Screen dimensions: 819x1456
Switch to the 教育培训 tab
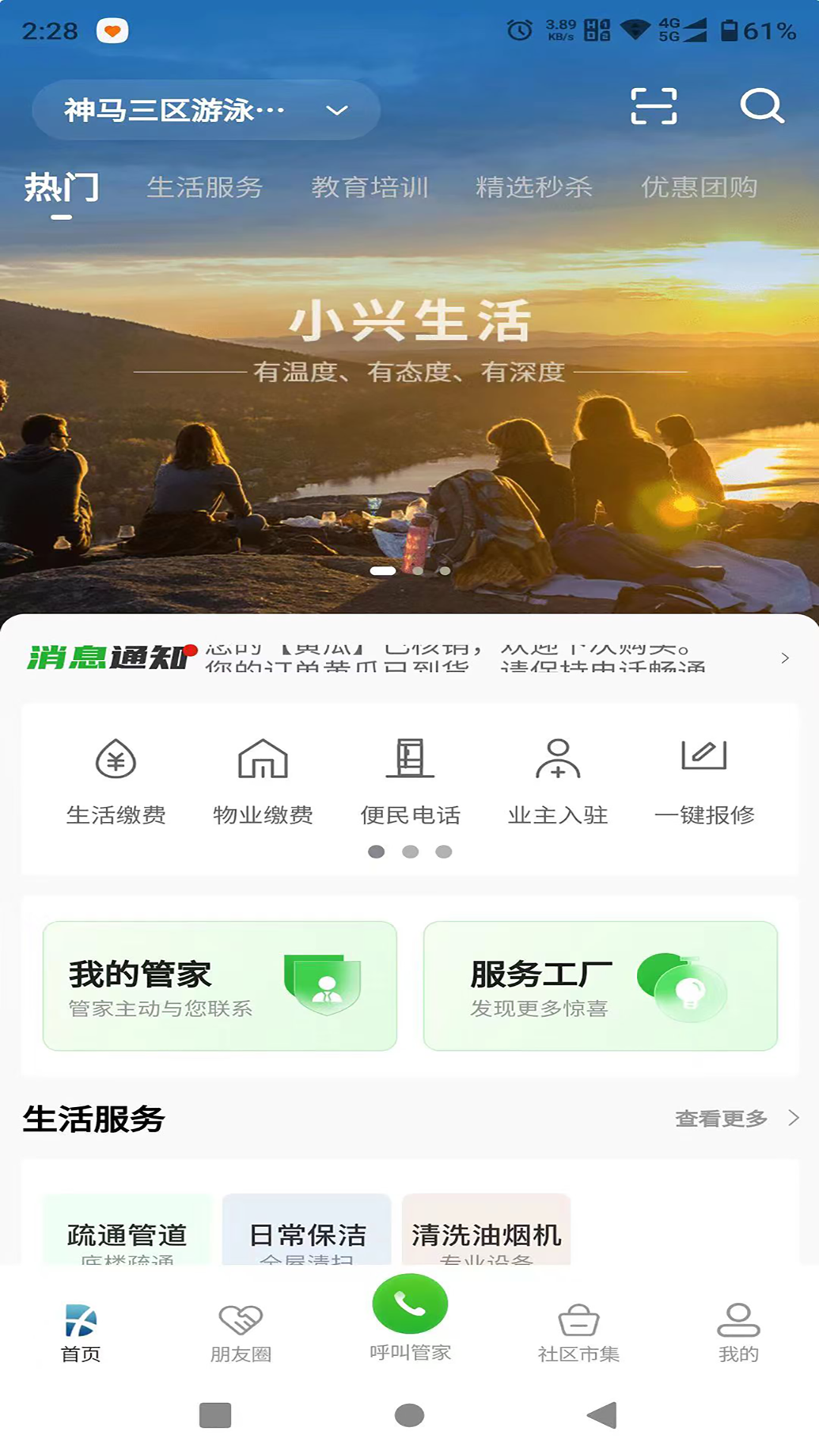pyautogui.click(x=371, y=188)
